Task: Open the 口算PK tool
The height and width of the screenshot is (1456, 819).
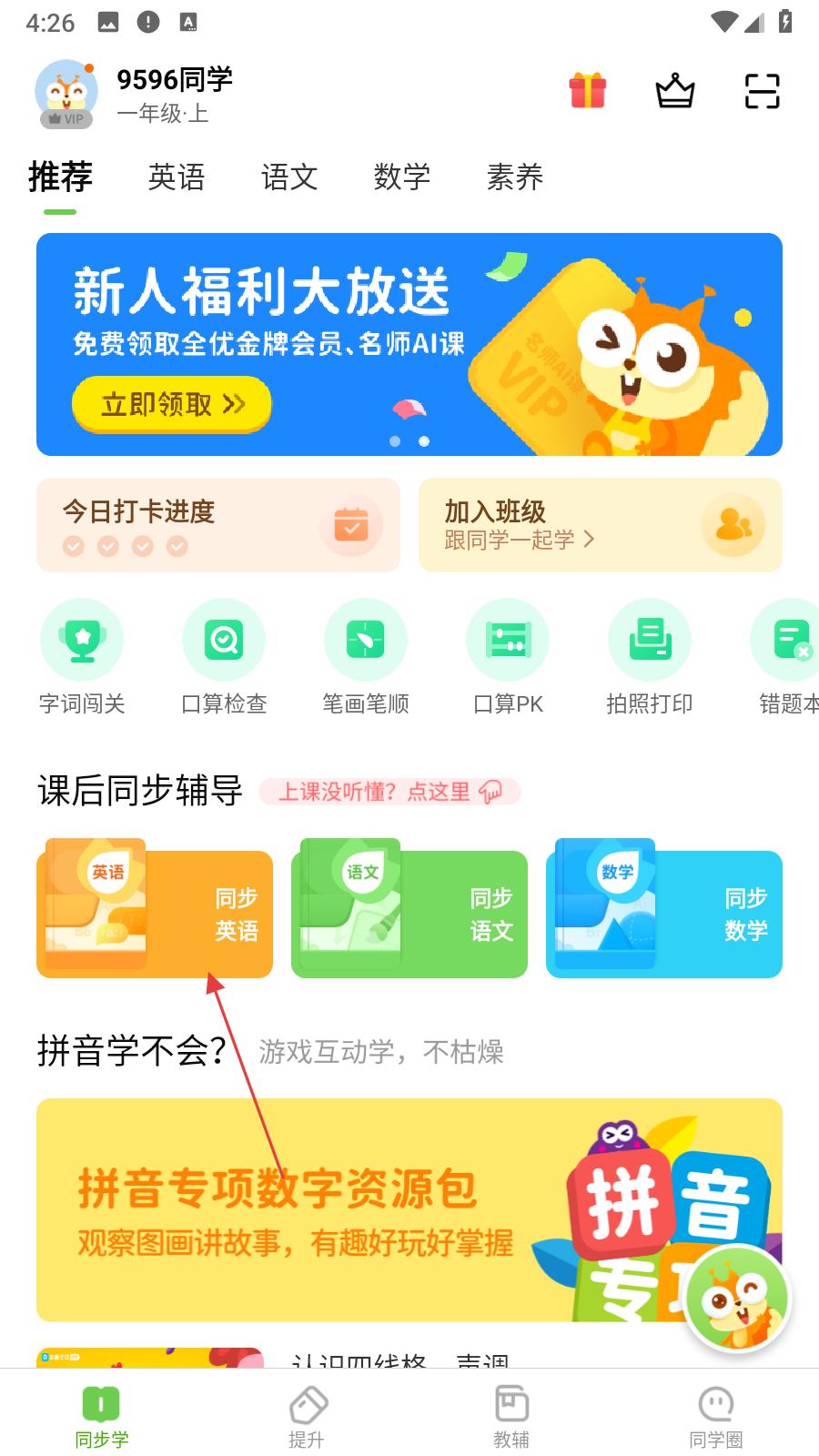Action: pos(508,657)
